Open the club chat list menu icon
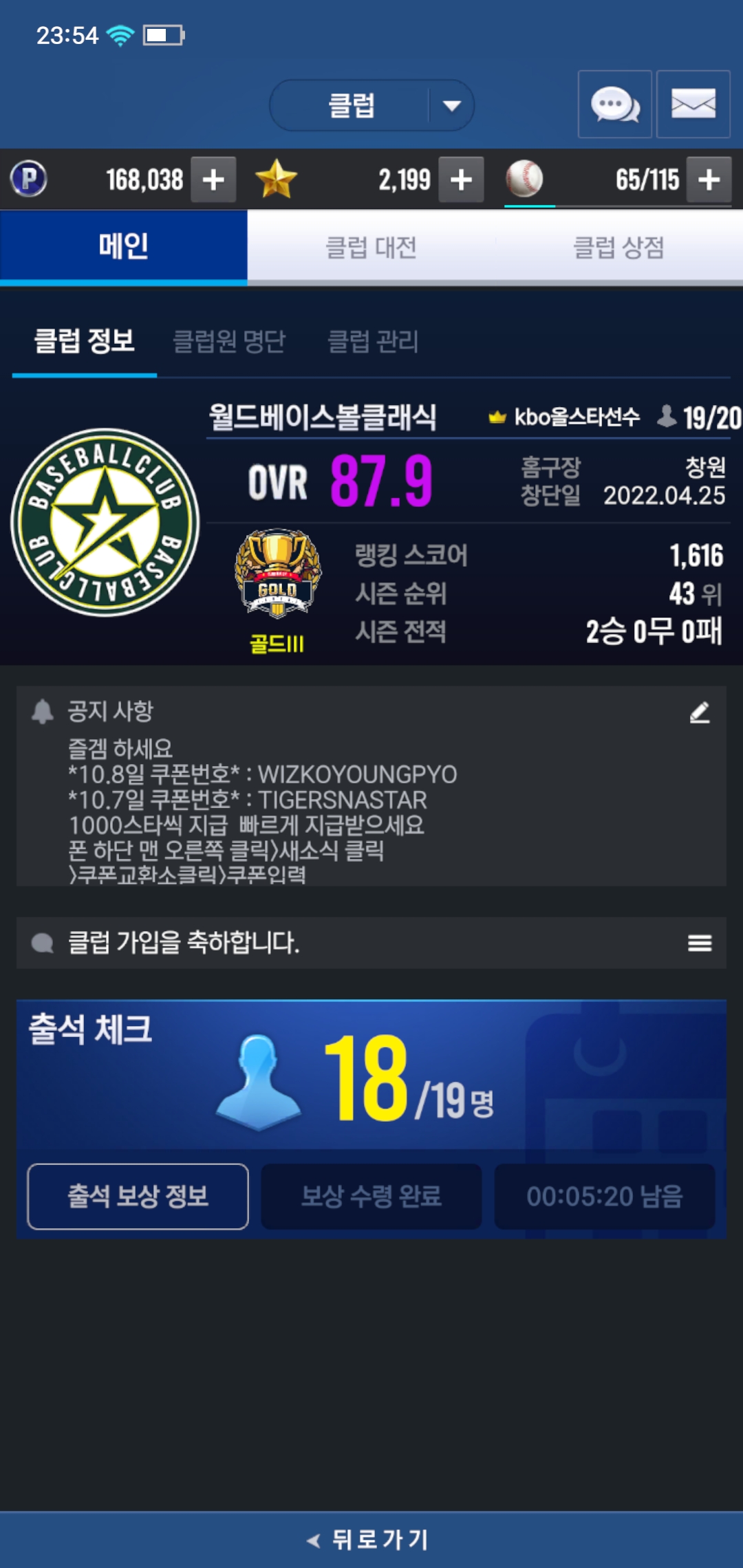This screenshot has height=1568, width=743. (700, 943)
